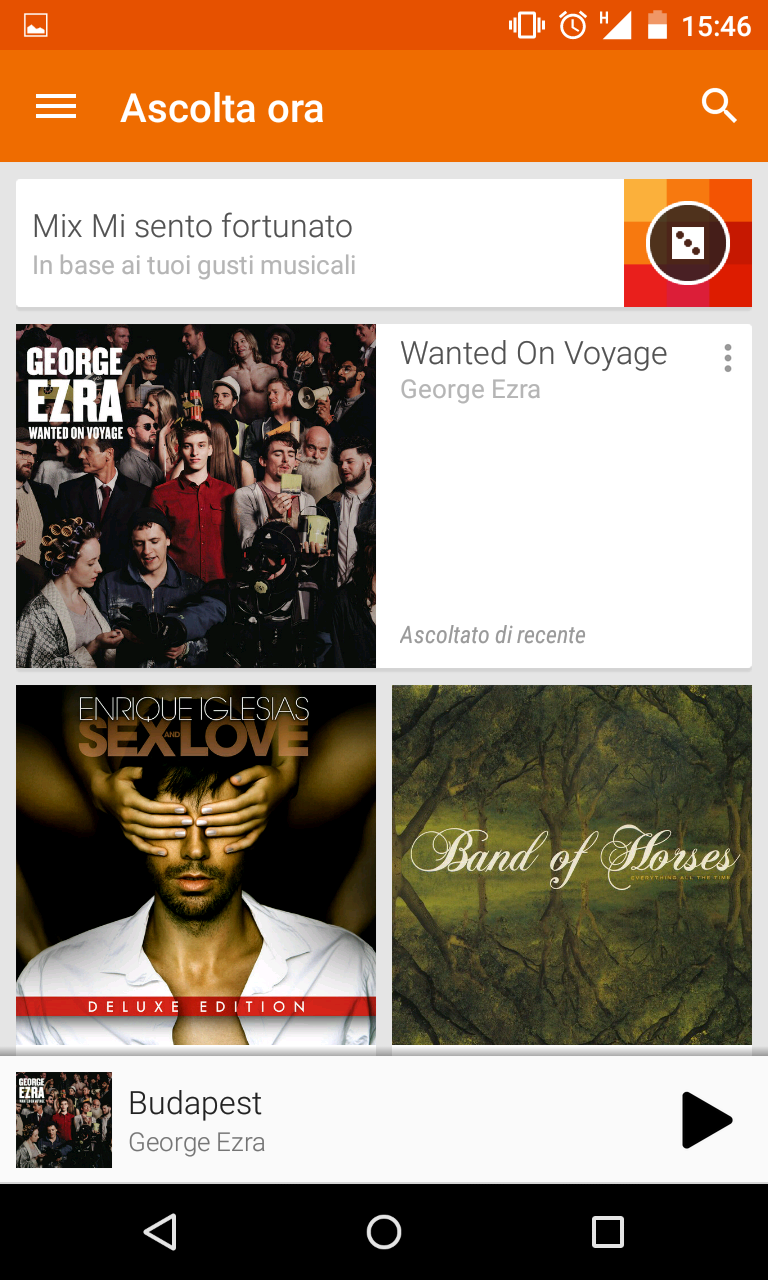Screen dimensions: 768x1280
Task: Open the hamburger navigation drawer
Action: (56, 107)
